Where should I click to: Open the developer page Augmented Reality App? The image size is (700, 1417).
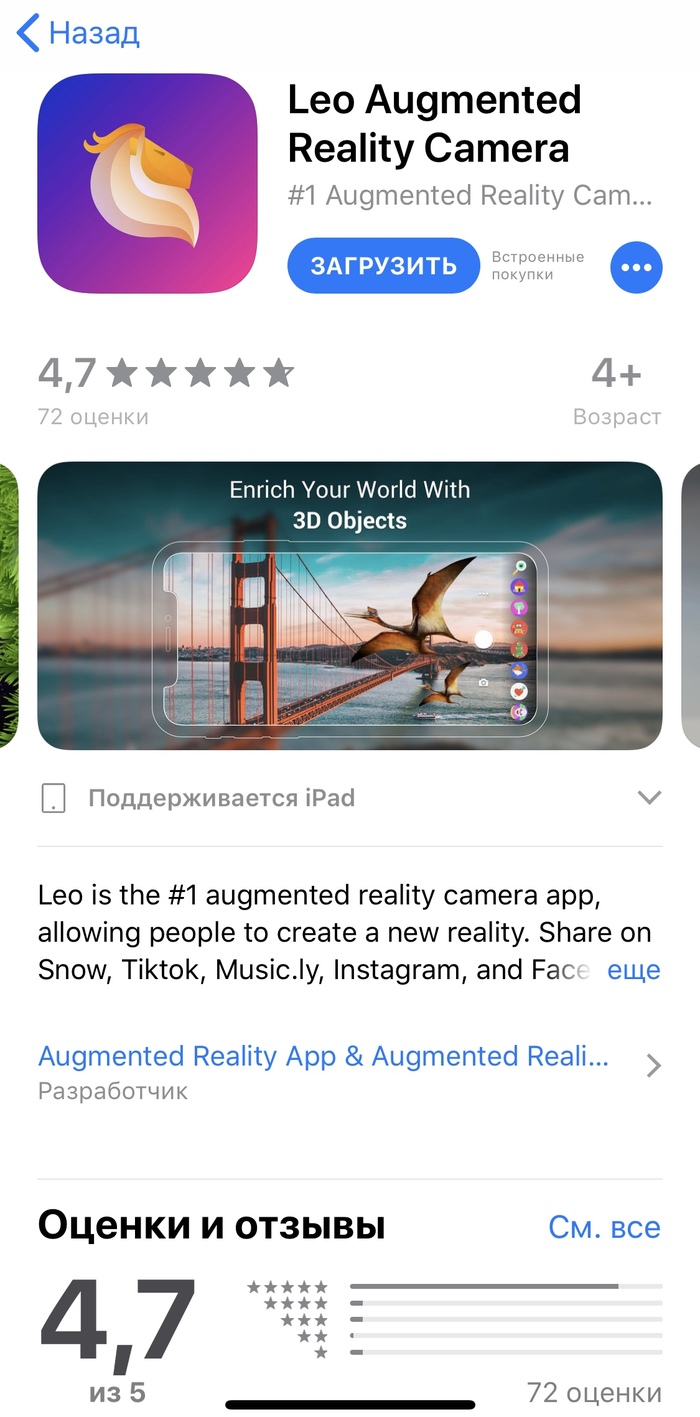(323, 1057)
